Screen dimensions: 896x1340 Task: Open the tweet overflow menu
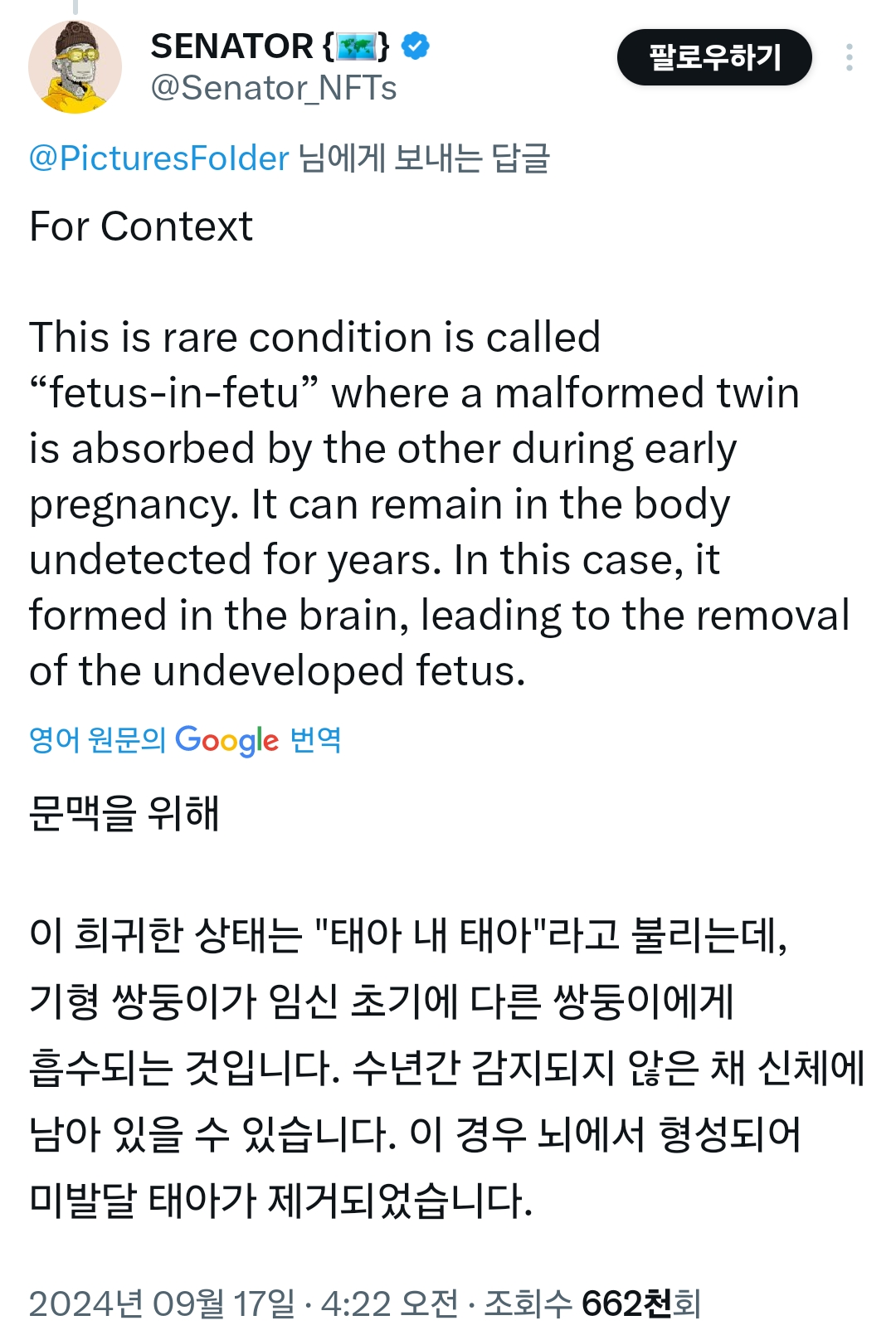click(x=849, y=57)
